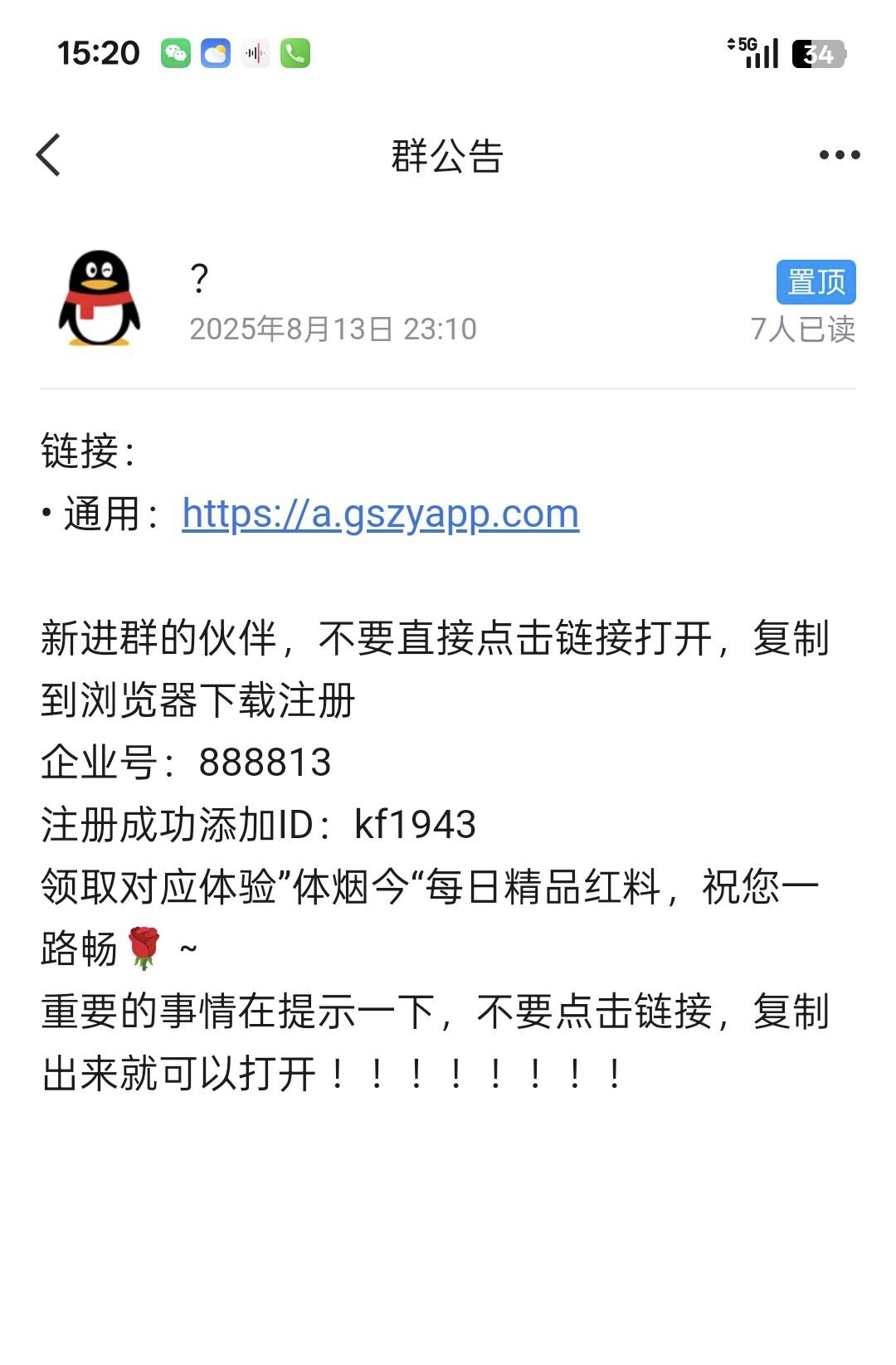The height and width of the screenshot is (1365, 896).
Task: Open the three-dot overflow menu
Action: (839, 155)
